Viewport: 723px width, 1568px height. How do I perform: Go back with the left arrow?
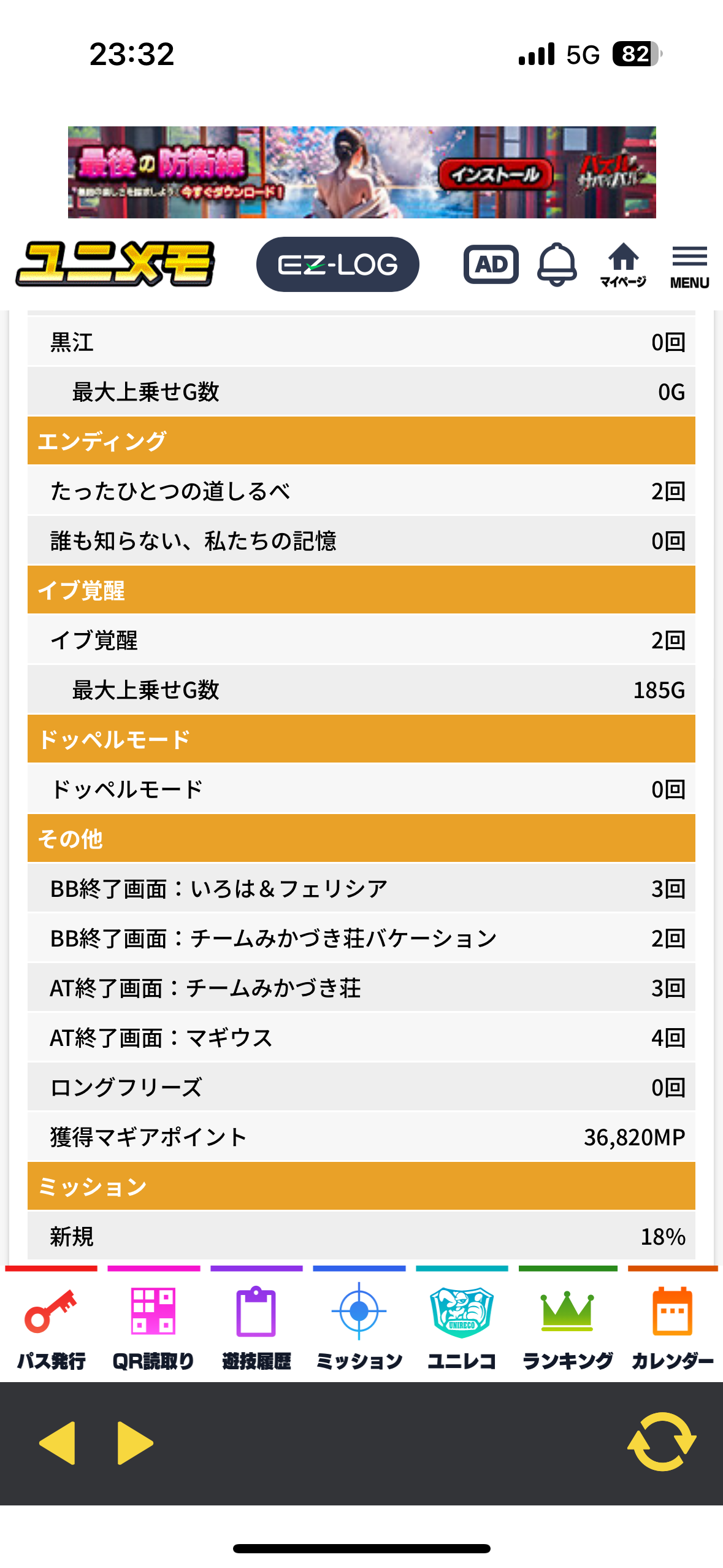pyautogui.click(x=57, y=1442)
